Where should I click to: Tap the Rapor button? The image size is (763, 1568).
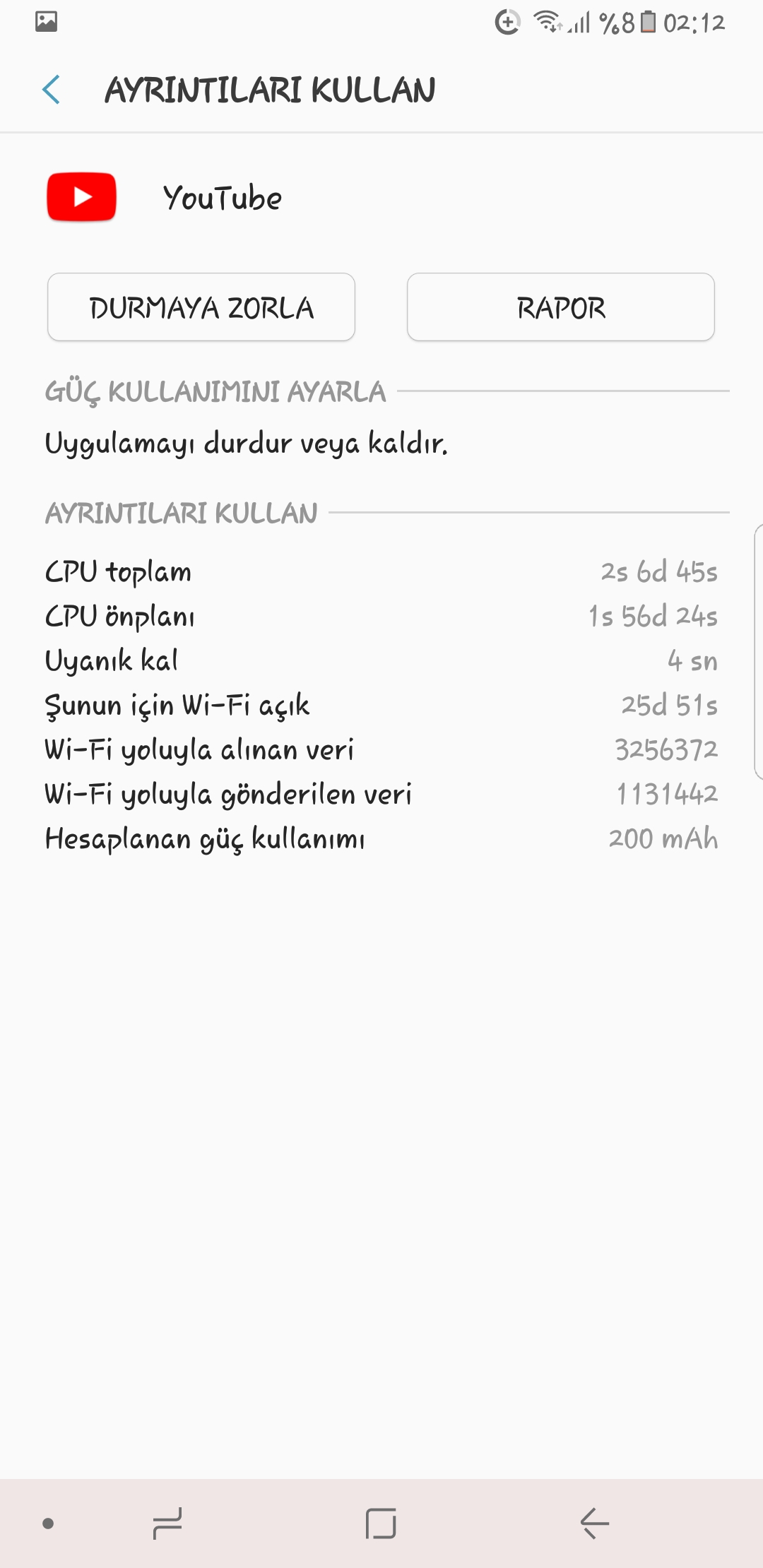coord(560,307)
